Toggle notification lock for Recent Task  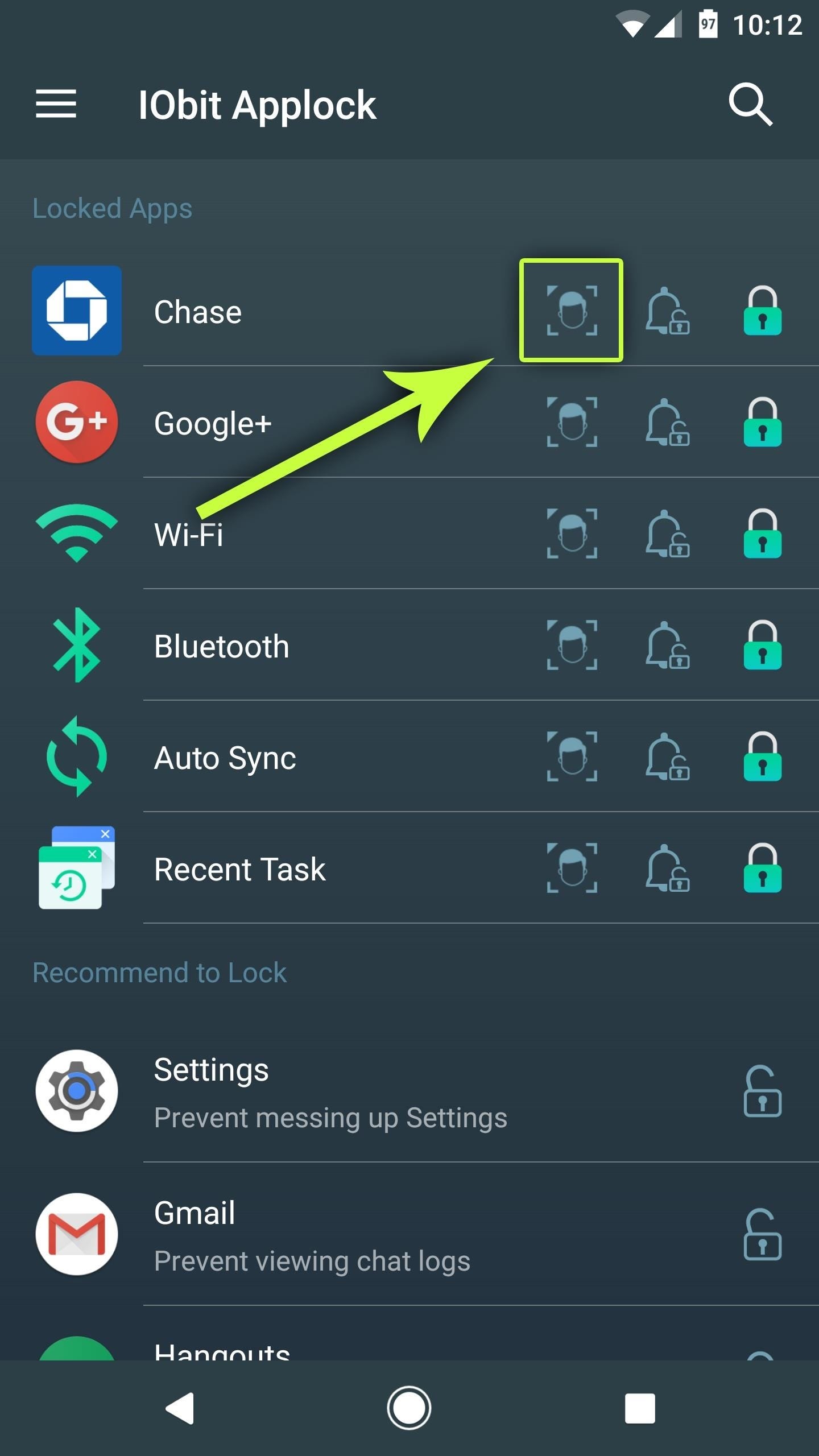point(667,868)
